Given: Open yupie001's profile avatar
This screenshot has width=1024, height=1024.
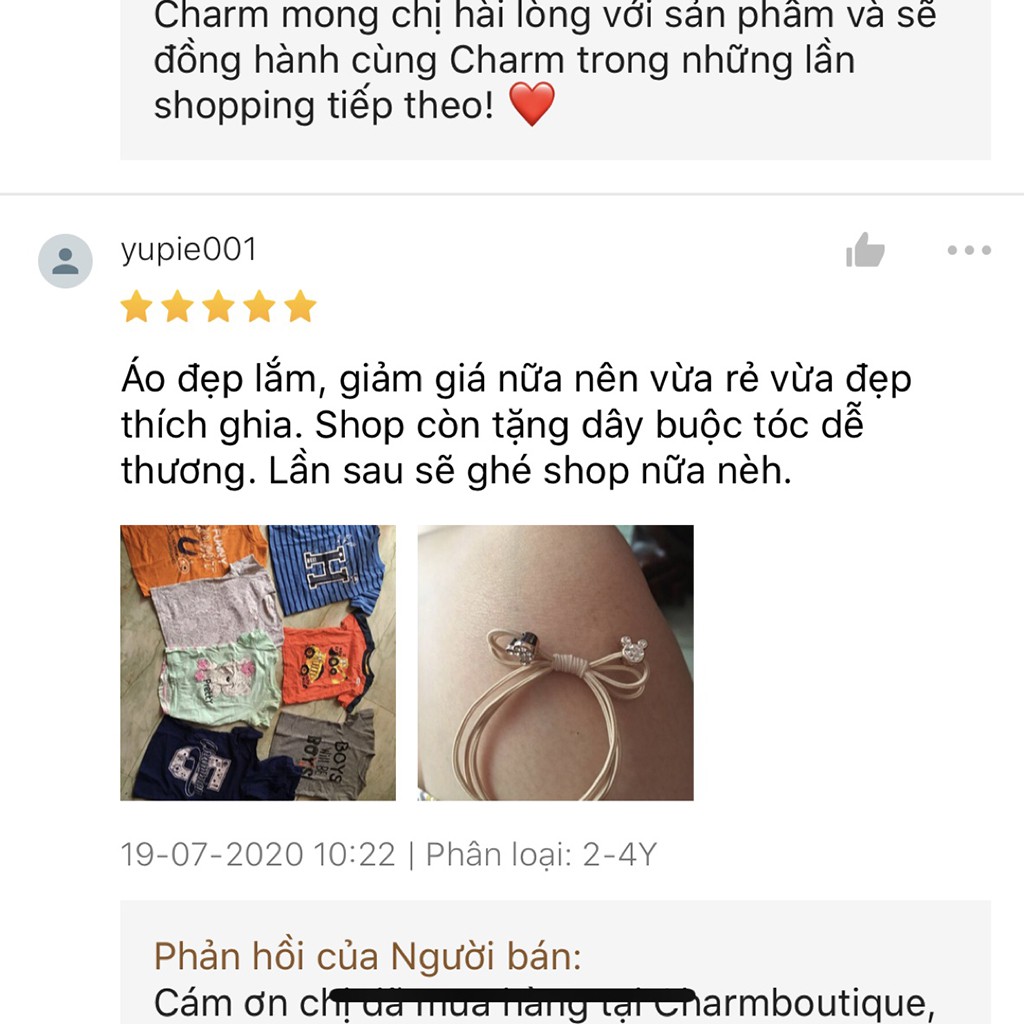Looking at the screenshot, I should pos(66,261).
